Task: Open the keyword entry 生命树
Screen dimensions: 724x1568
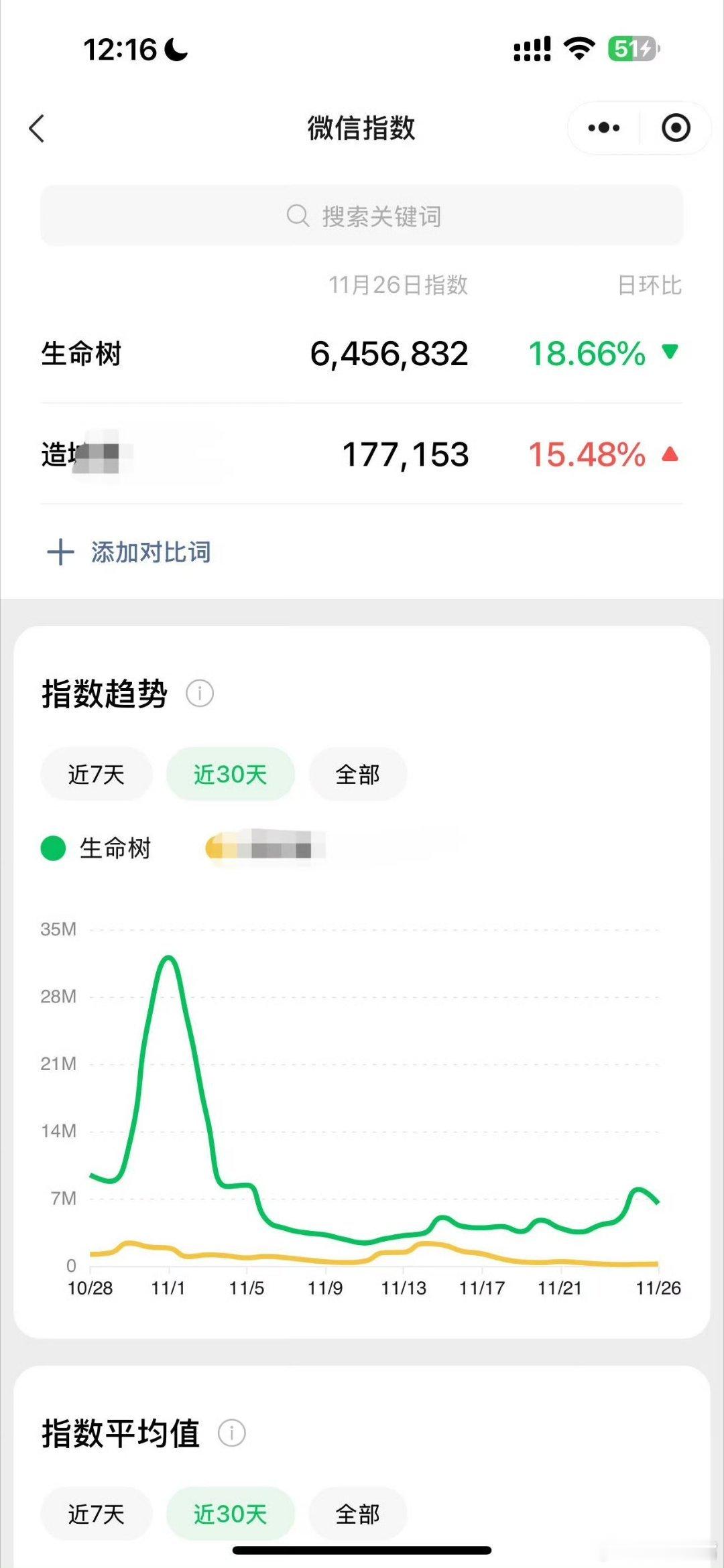Action: [x=80, y=354]
